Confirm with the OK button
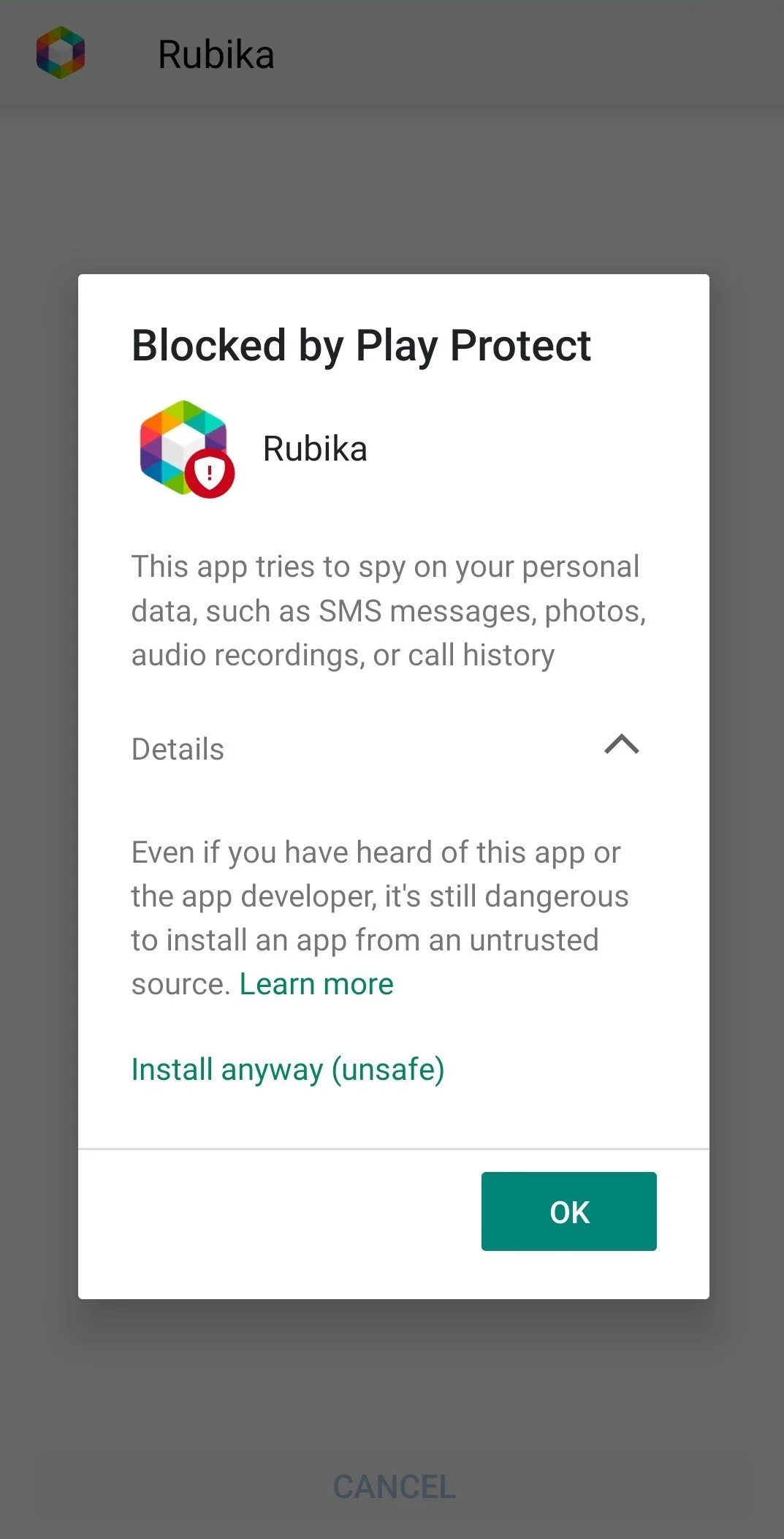The height and width of the screenshot is (1539, 784). pyautogui.click(x=568, y=1211)
